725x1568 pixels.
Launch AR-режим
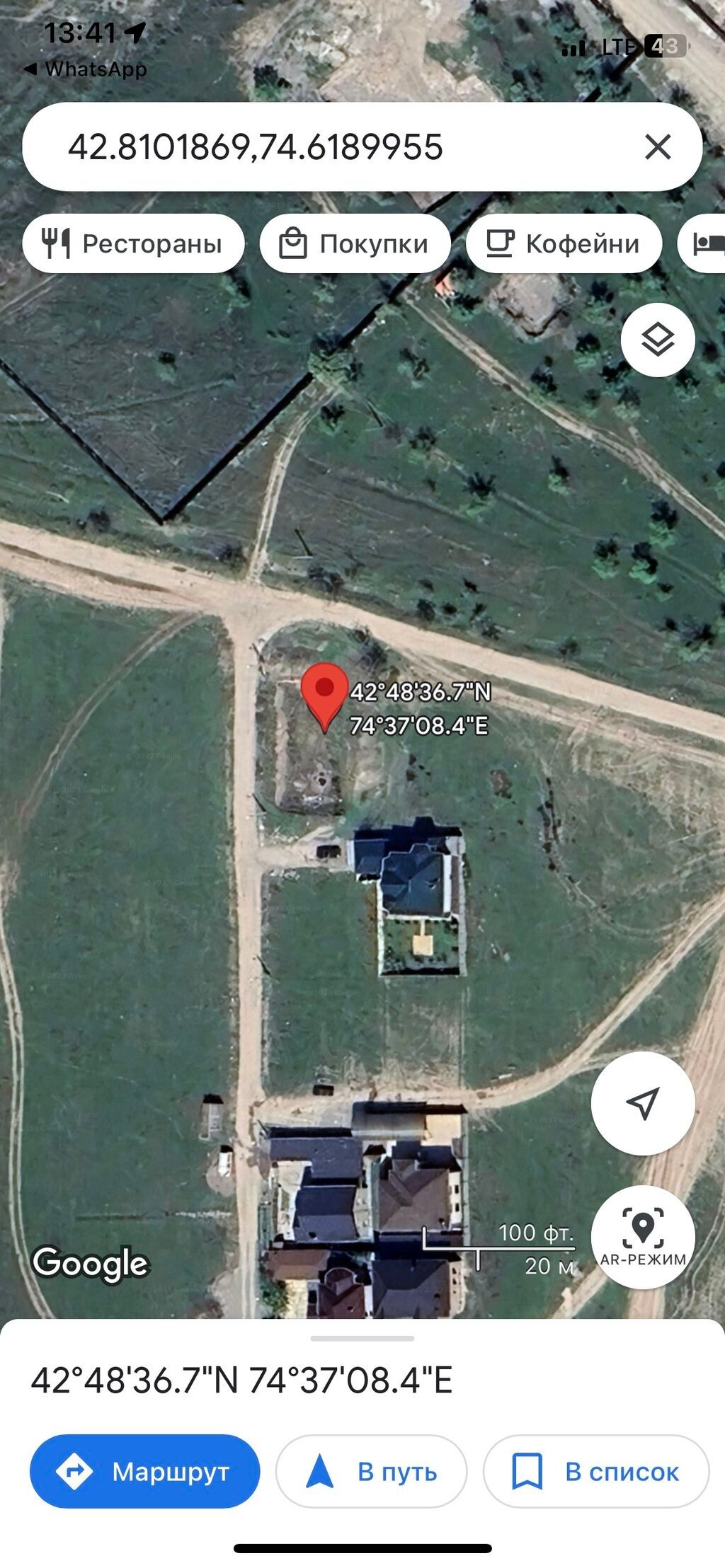(x=643, y=1236)
